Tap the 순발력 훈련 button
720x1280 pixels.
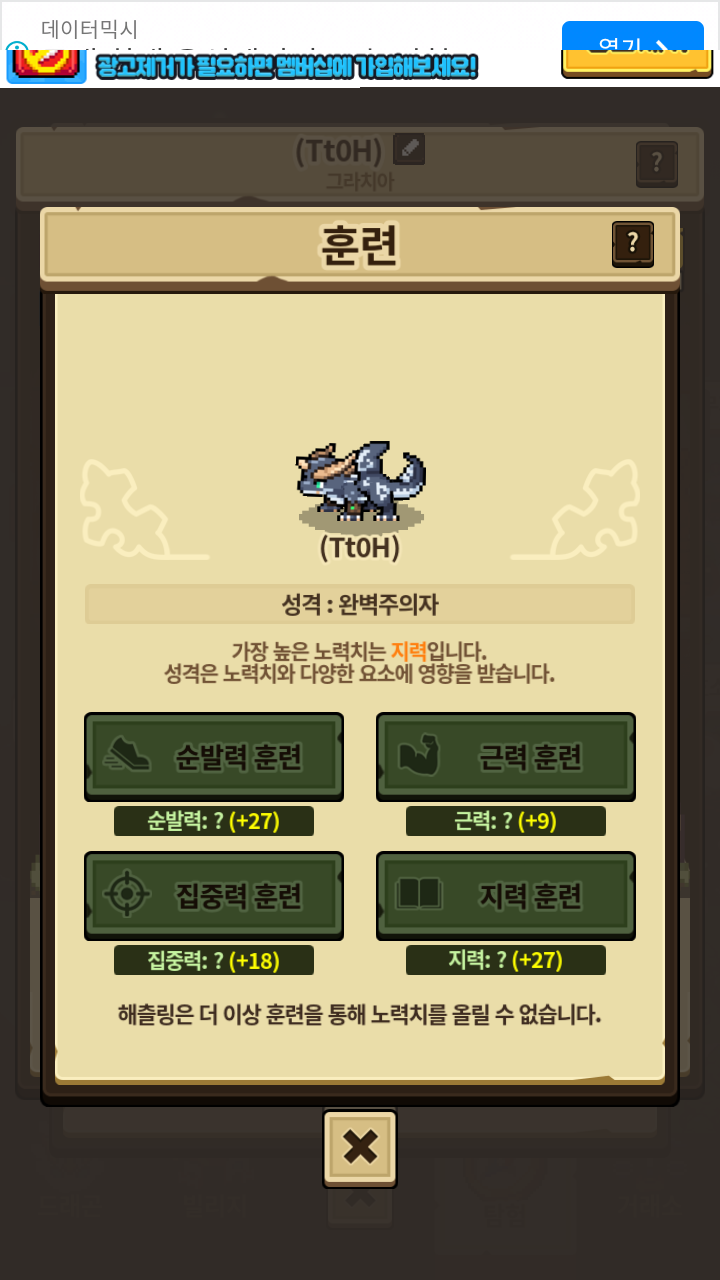214,756
